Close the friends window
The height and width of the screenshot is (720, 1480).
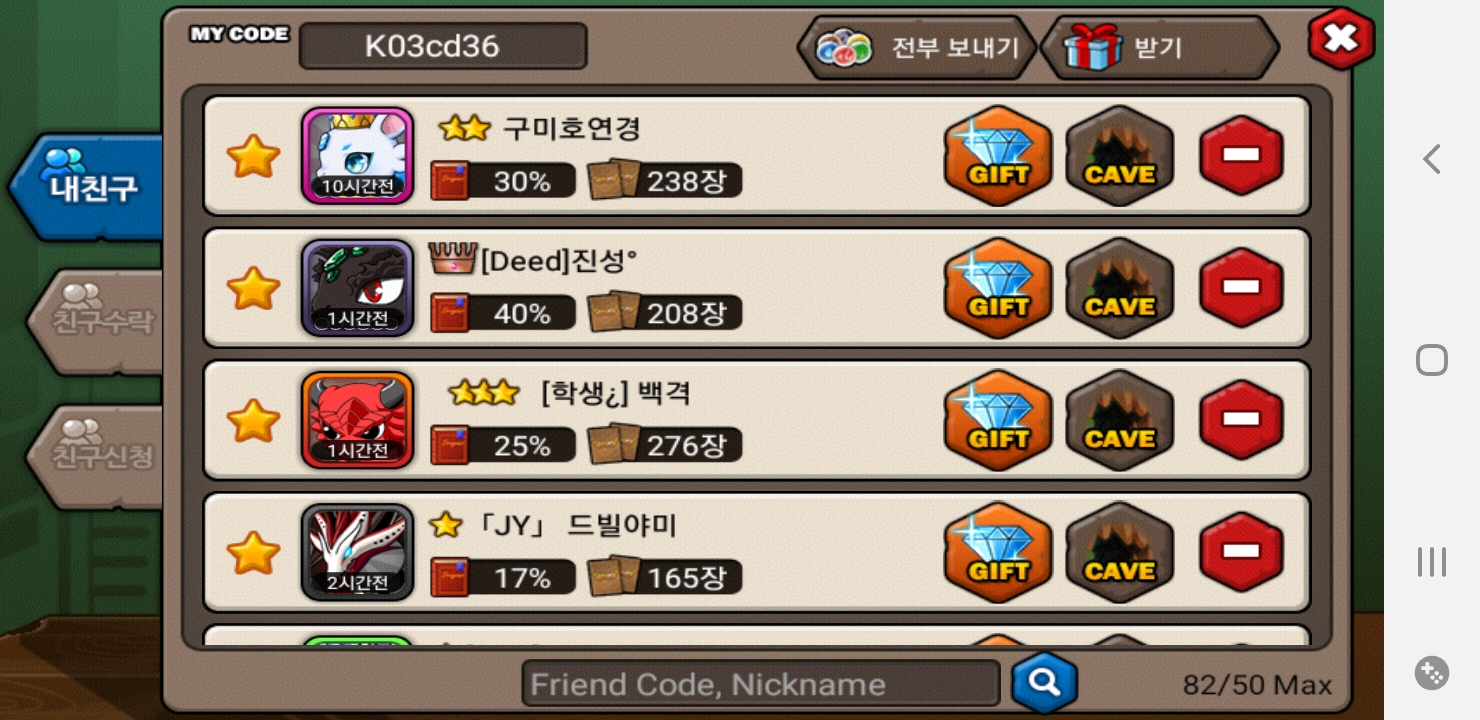1340,39
